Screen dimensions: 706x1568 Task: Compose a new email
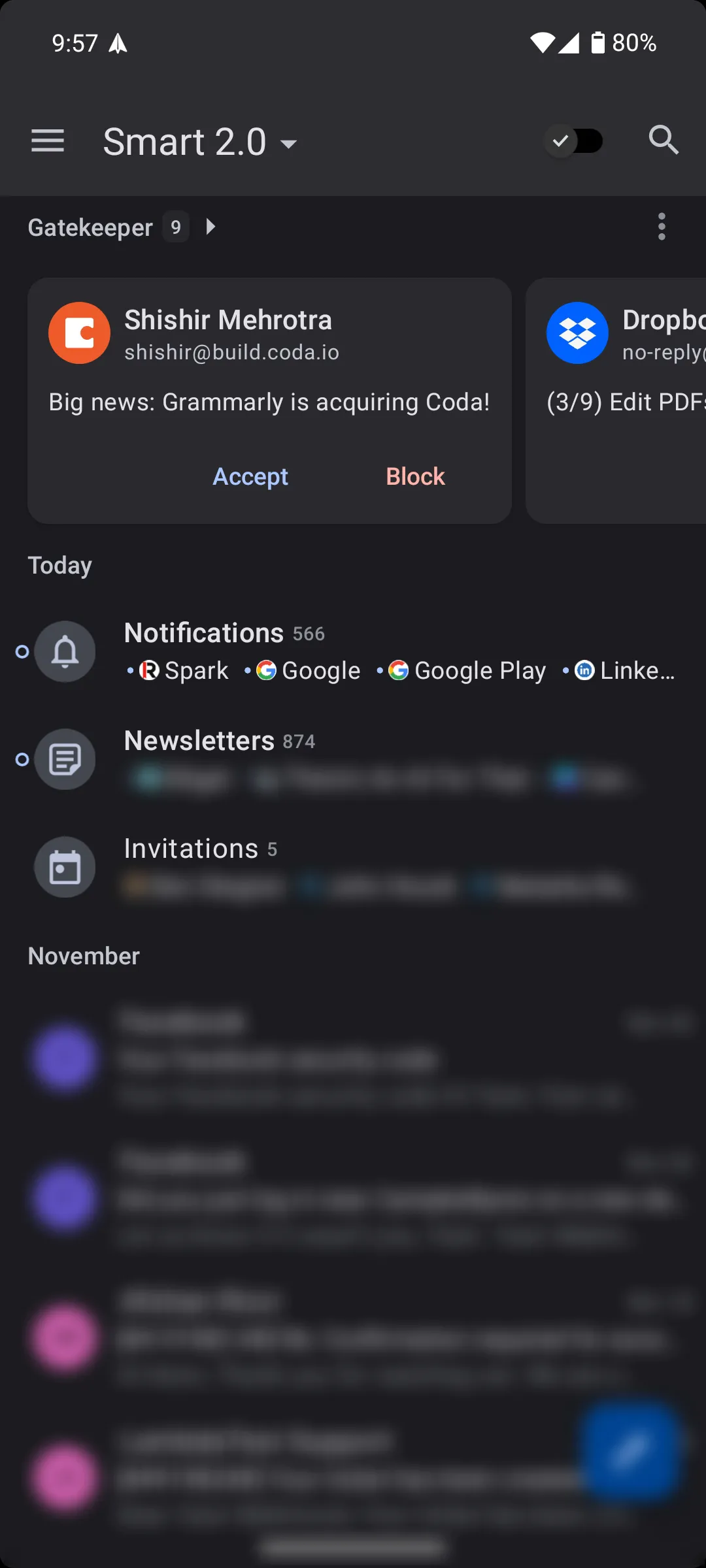pos(629,1450)
